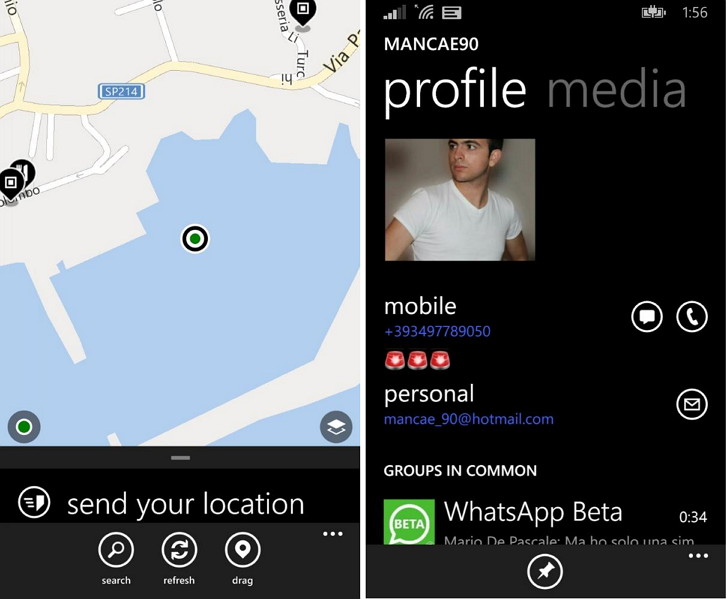View the contact's profile photo
This screenshot has width=727, height=599.
[460, 200]
